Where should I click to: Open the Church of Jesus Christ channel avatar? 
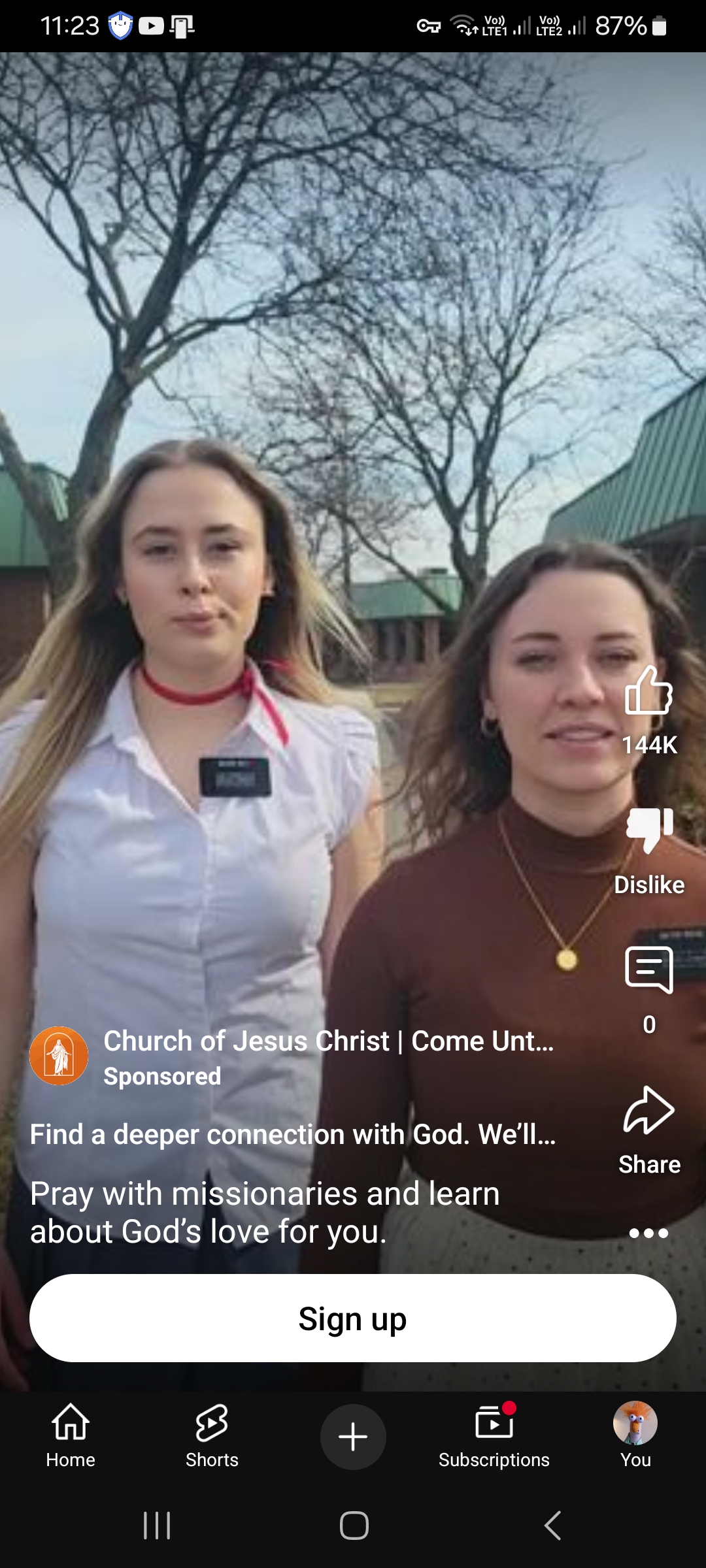(59, 1056)
